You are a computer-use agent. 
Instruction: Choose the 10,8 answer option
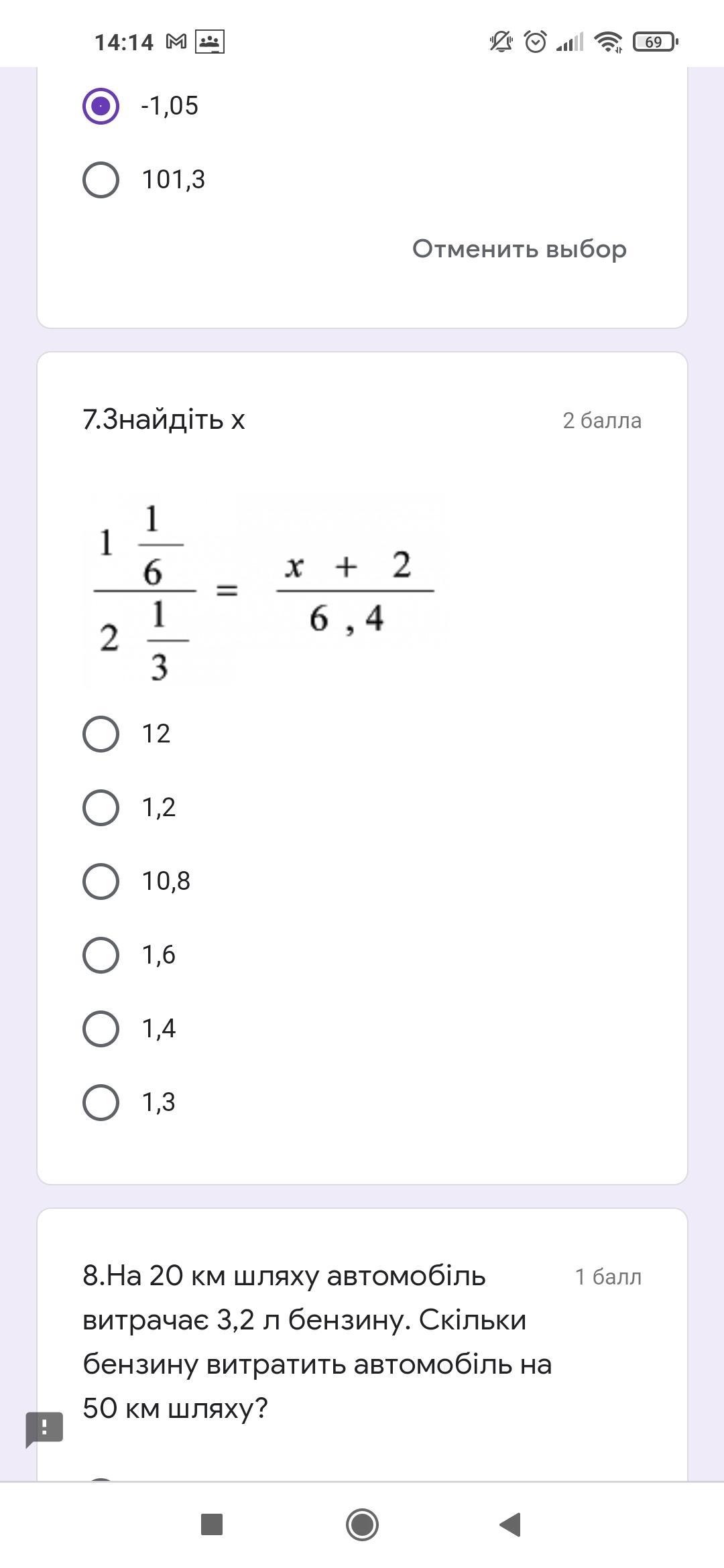(101, 881)
